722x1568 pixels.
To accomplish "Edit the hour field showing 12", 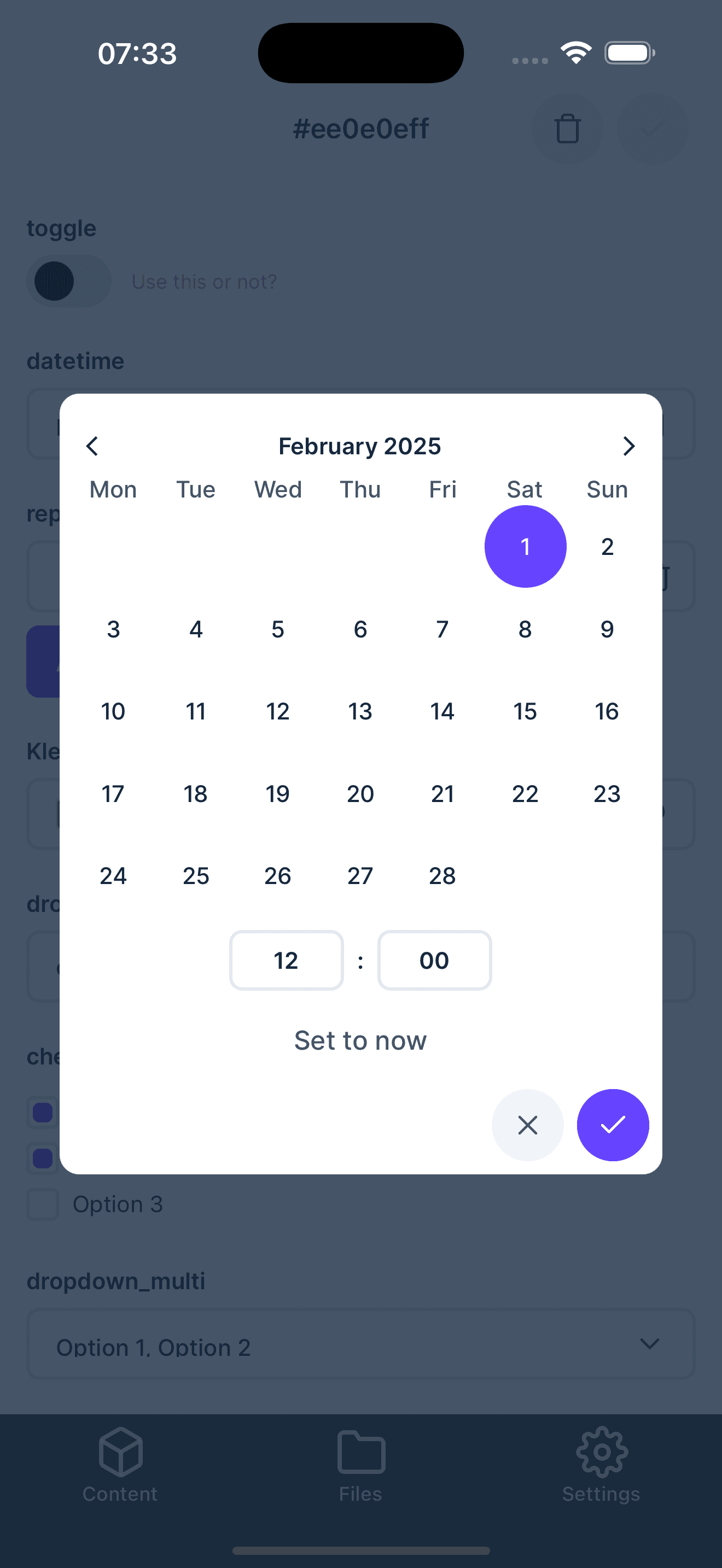I will pyautogui.click(x=286, y=961).
